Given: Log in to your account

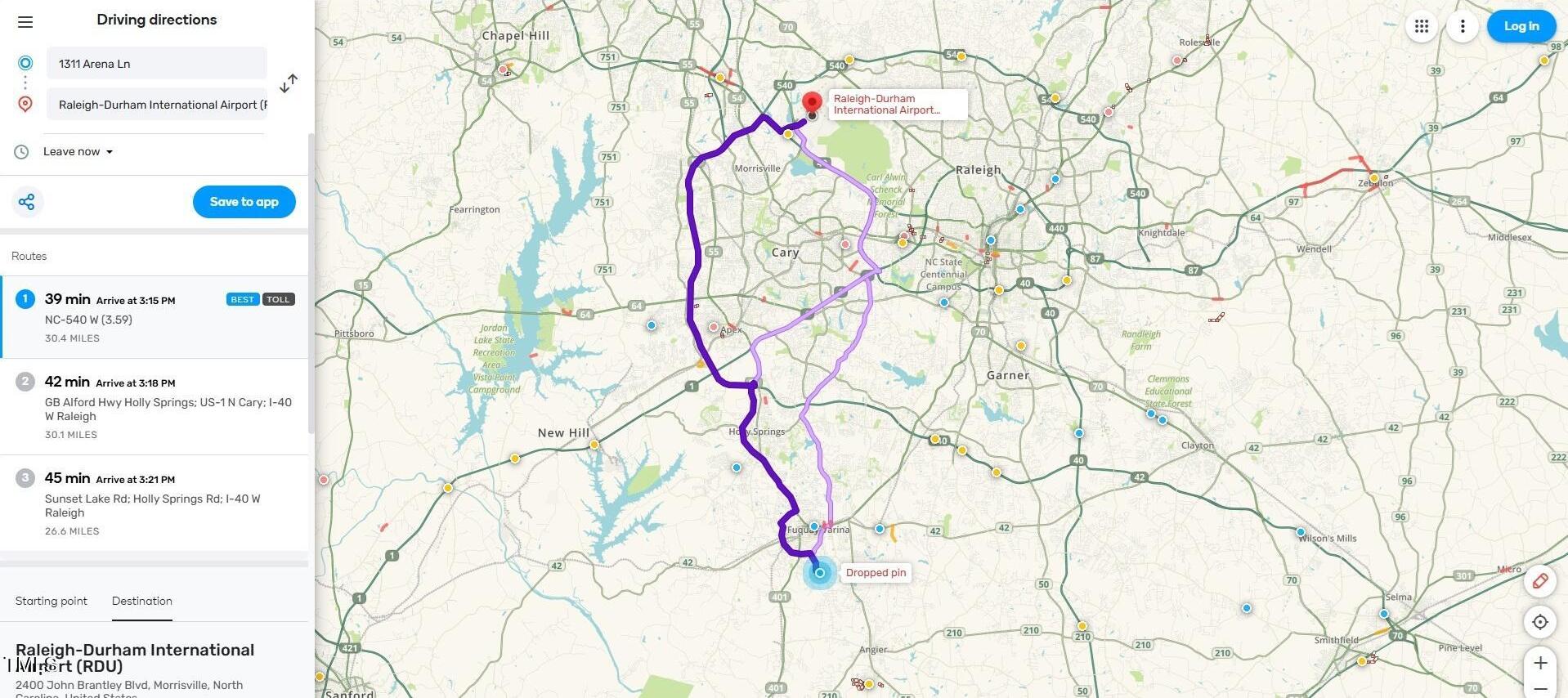Looking at the screenshot, I should 1521,26.
